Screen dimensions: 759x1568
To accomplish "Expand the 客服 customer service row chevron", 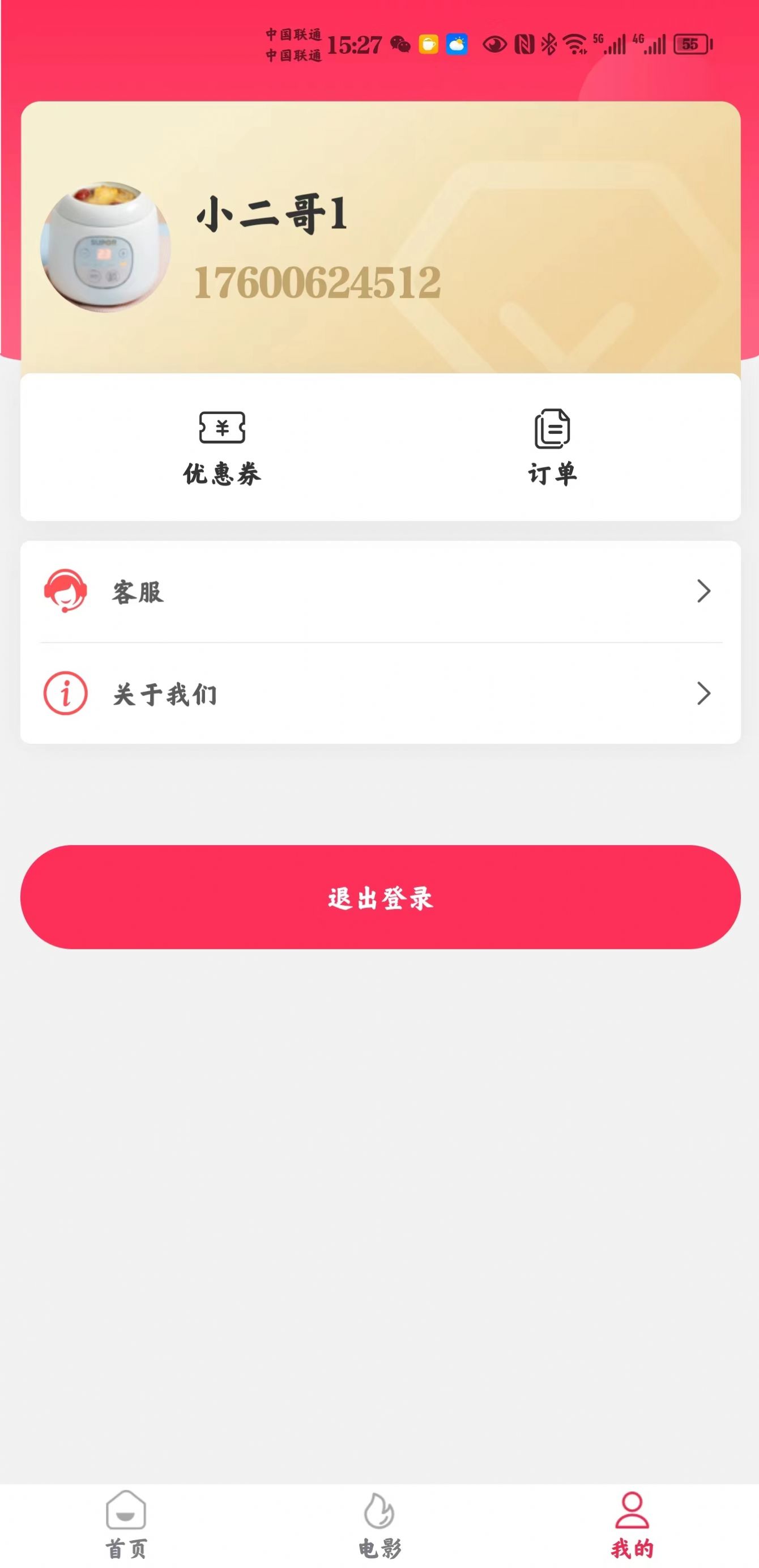I will (705, 589).
